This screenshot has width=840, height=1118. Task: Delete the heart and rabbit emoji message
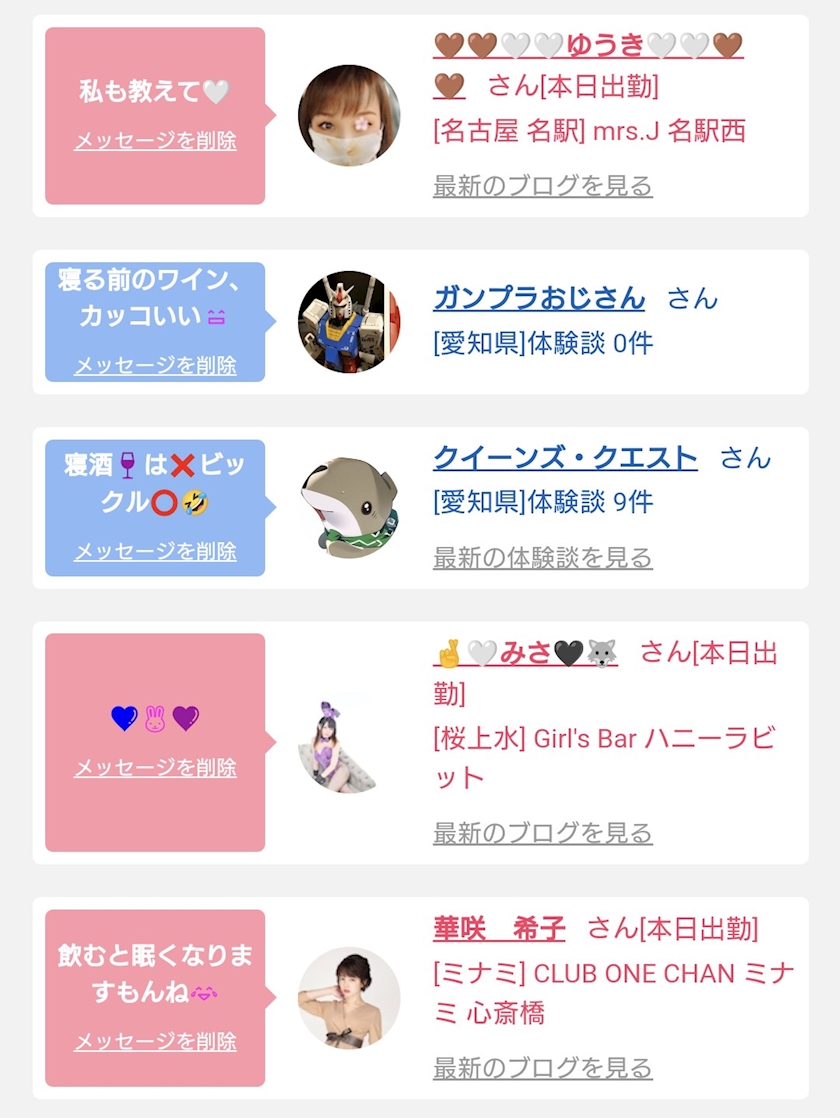coord(155,768)
